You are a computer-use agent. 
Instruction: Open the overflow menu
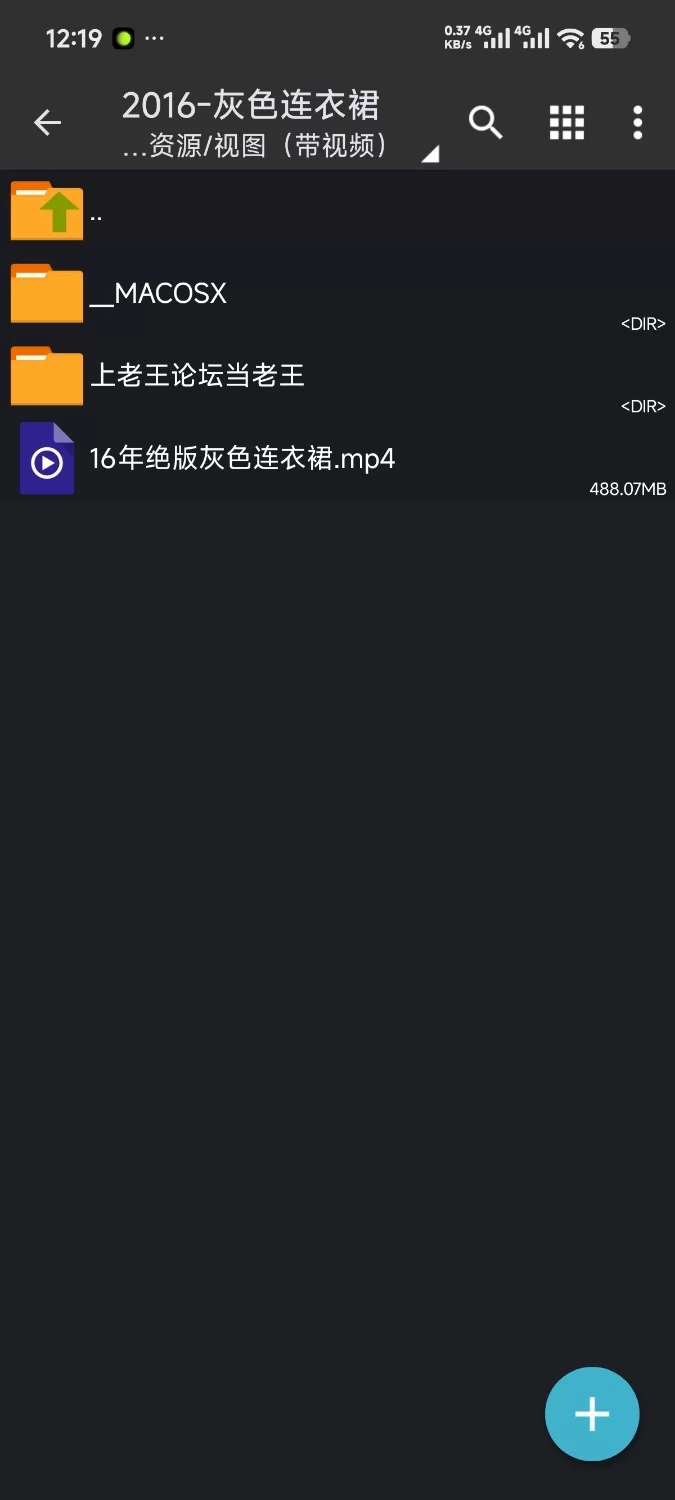coord(637,123)
